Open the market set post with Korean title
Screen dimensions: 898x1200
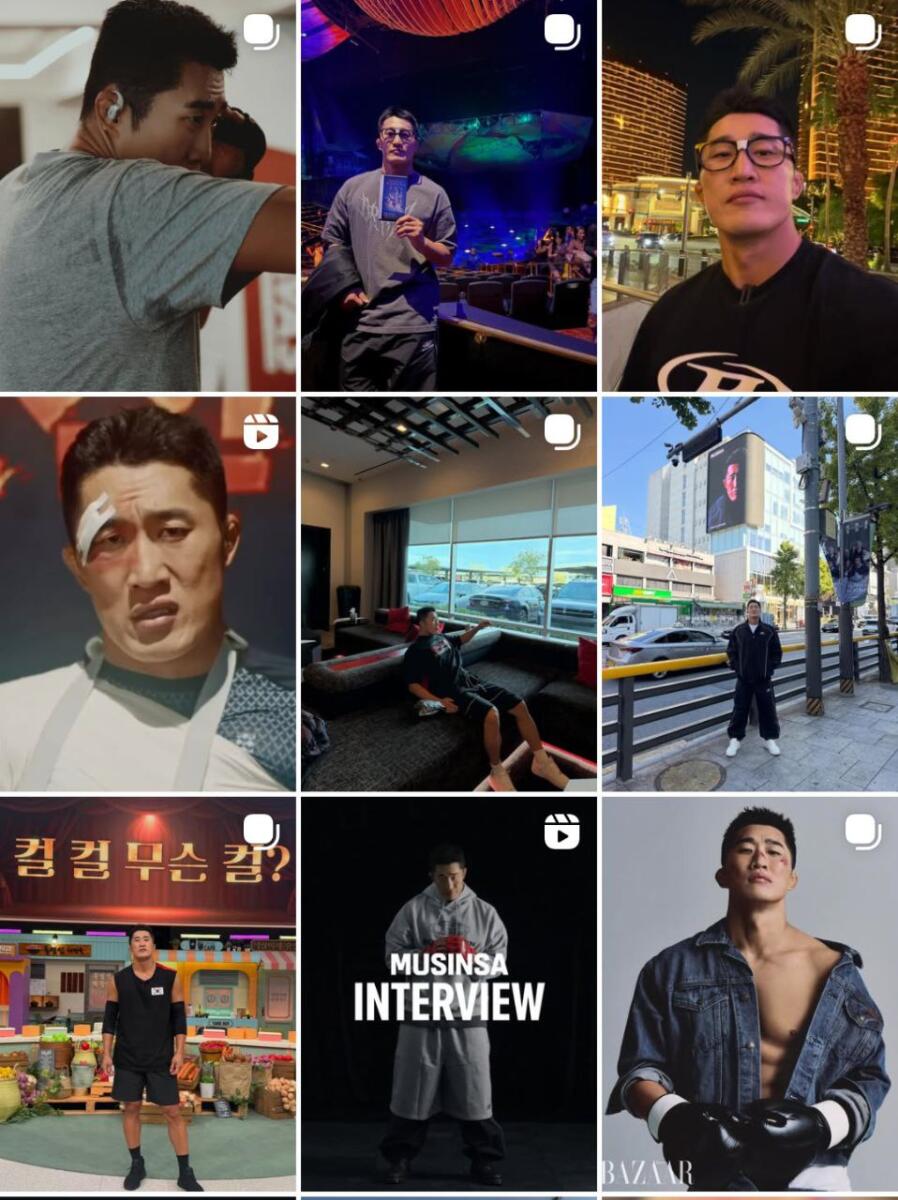(148, 993)
